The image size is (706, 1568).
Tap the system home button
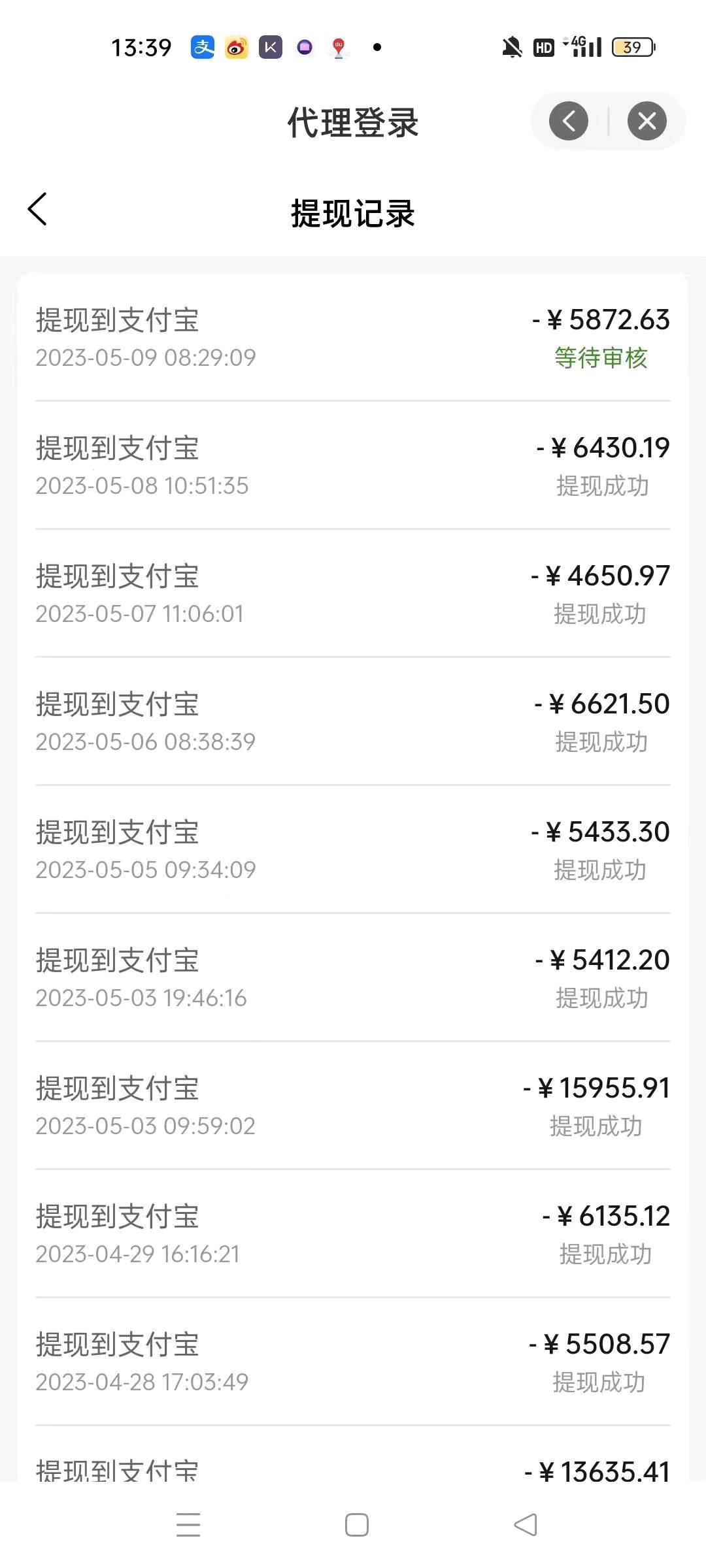[x=356, y=1525]
